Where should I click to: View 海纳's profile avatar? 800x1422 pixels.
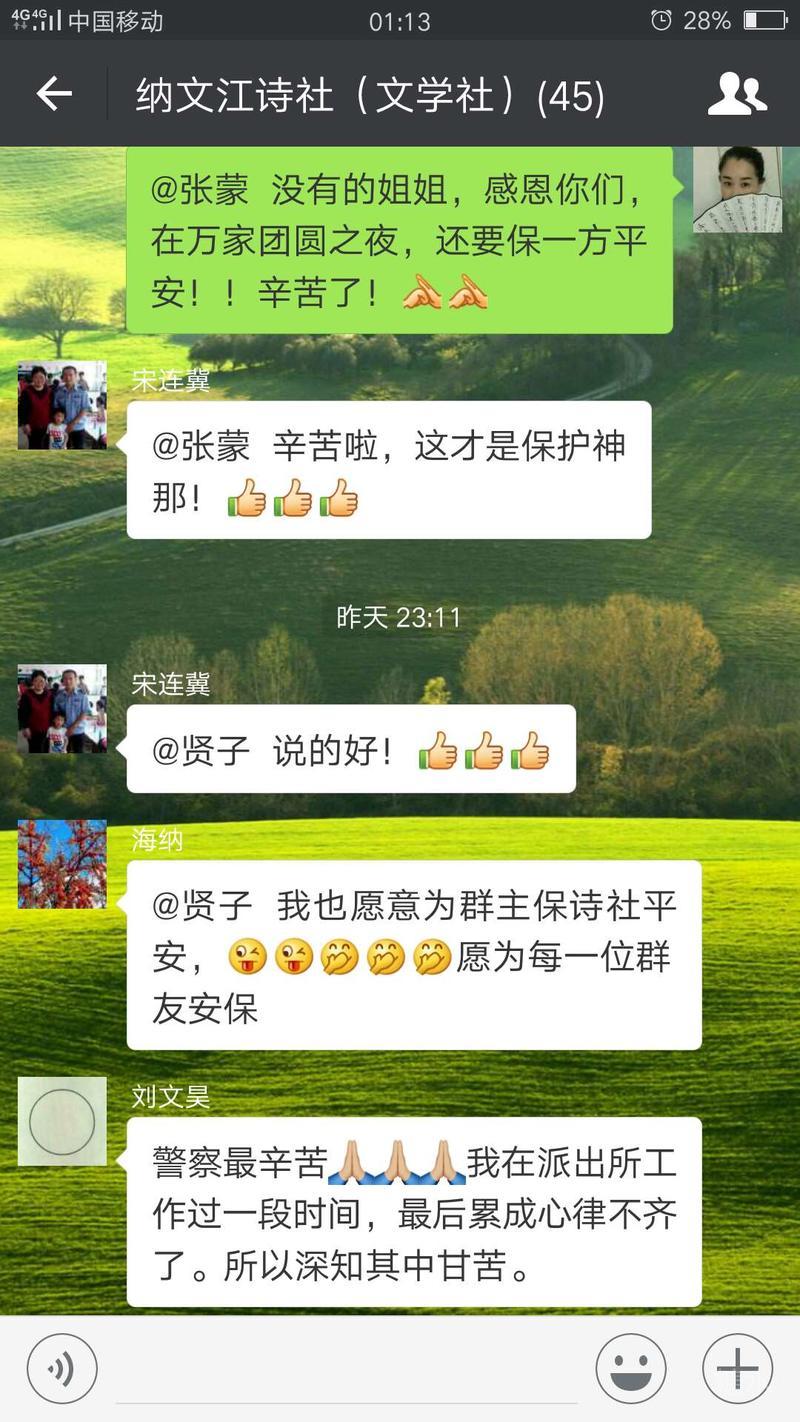click(x=62, y=864)
